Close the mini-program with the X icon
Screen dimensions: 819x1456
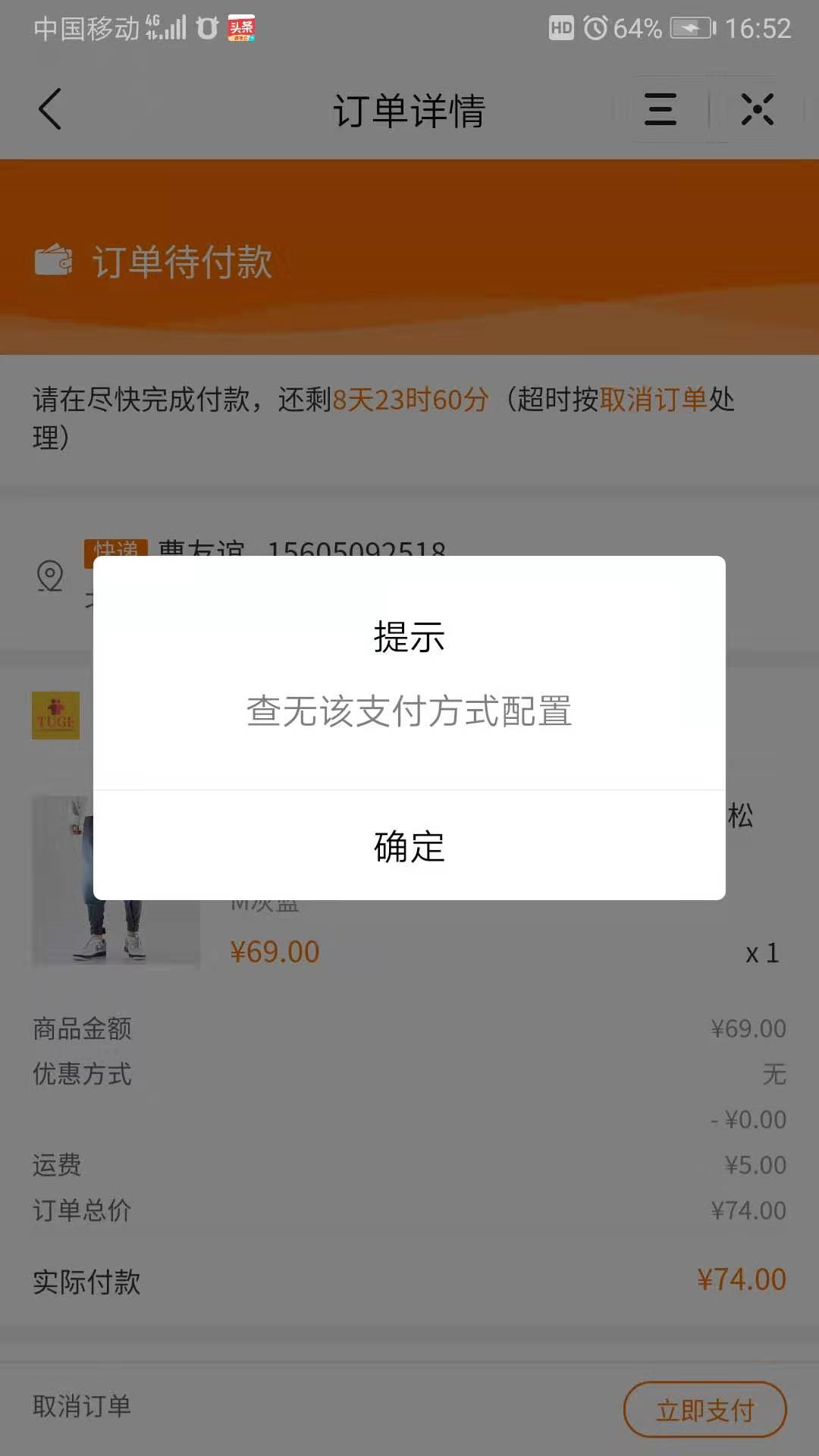(757, 109)
